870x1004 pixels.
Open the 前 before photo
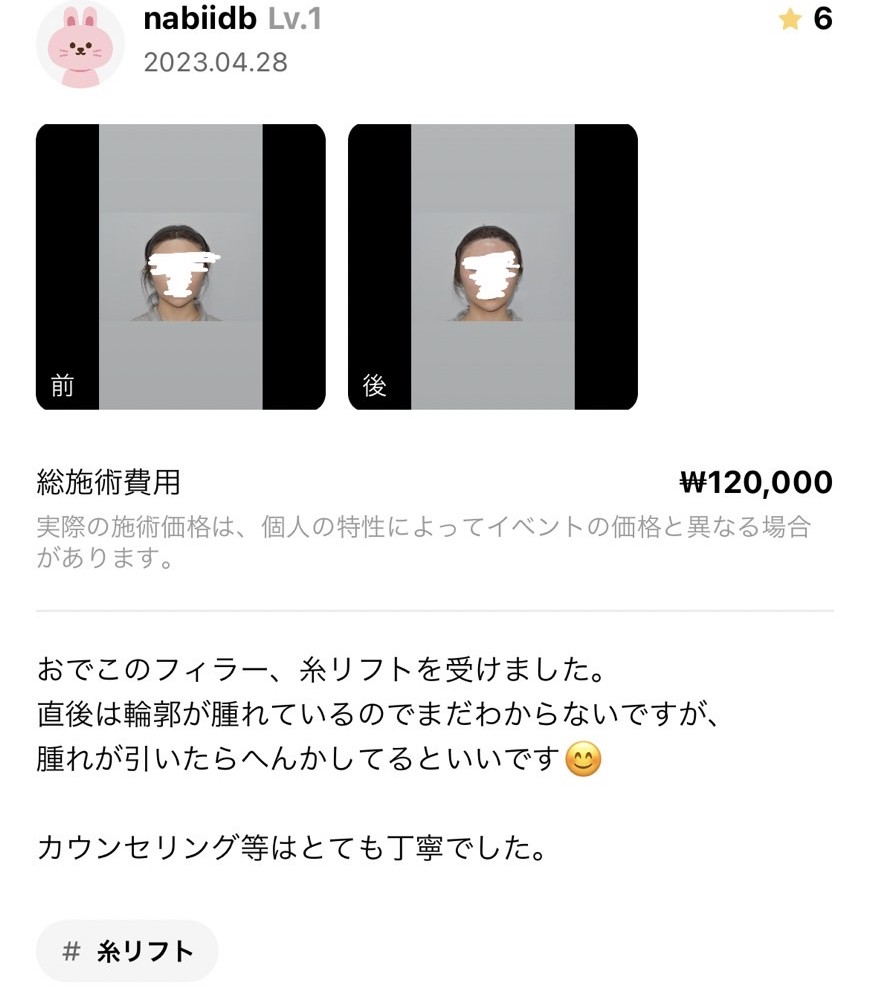point(181,267)
